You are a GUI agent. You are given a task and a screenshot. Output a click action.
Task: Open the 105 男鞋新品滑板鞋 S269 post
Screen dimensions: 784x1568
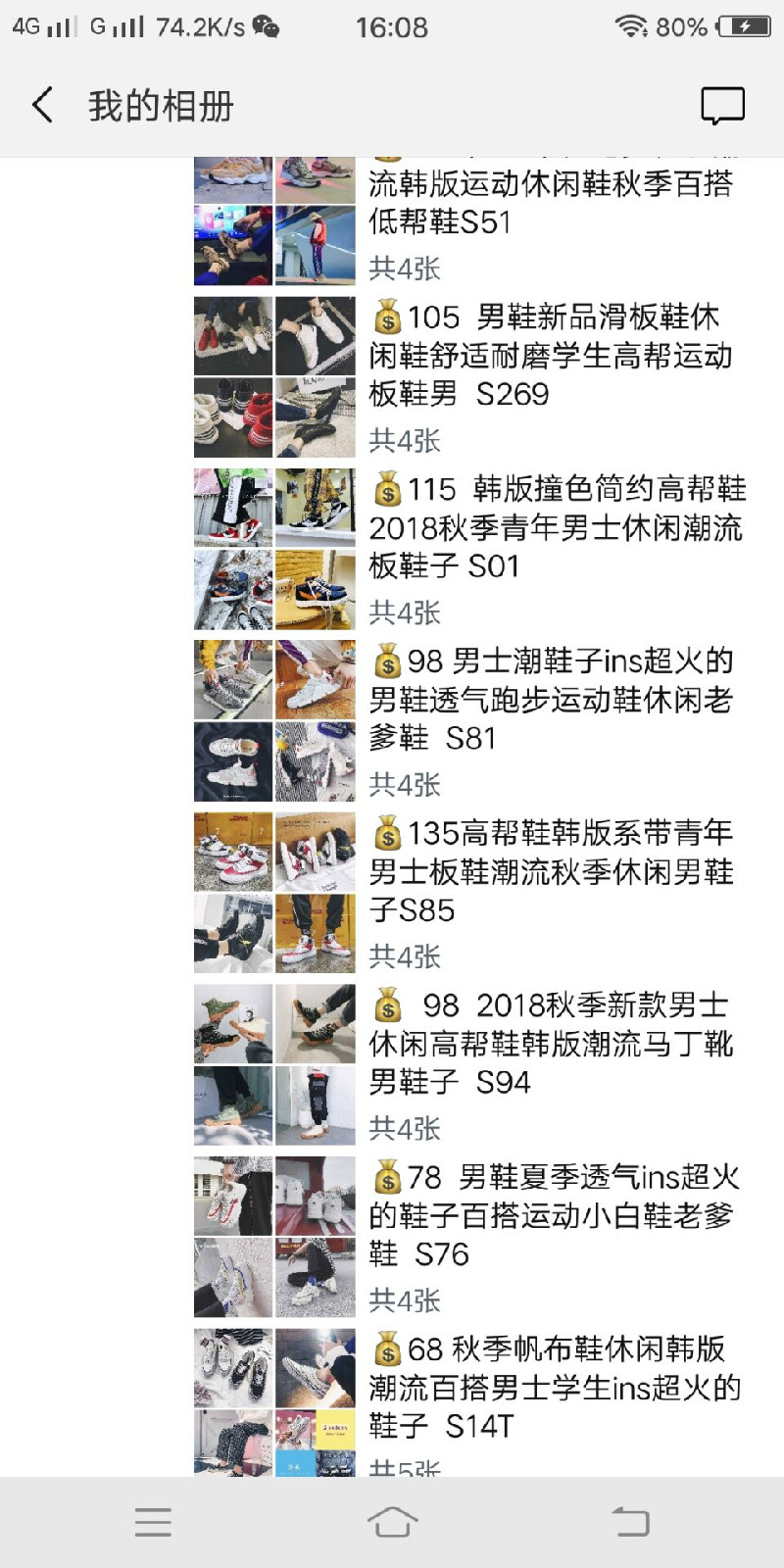pyautogui.click(x=470, y=377)
